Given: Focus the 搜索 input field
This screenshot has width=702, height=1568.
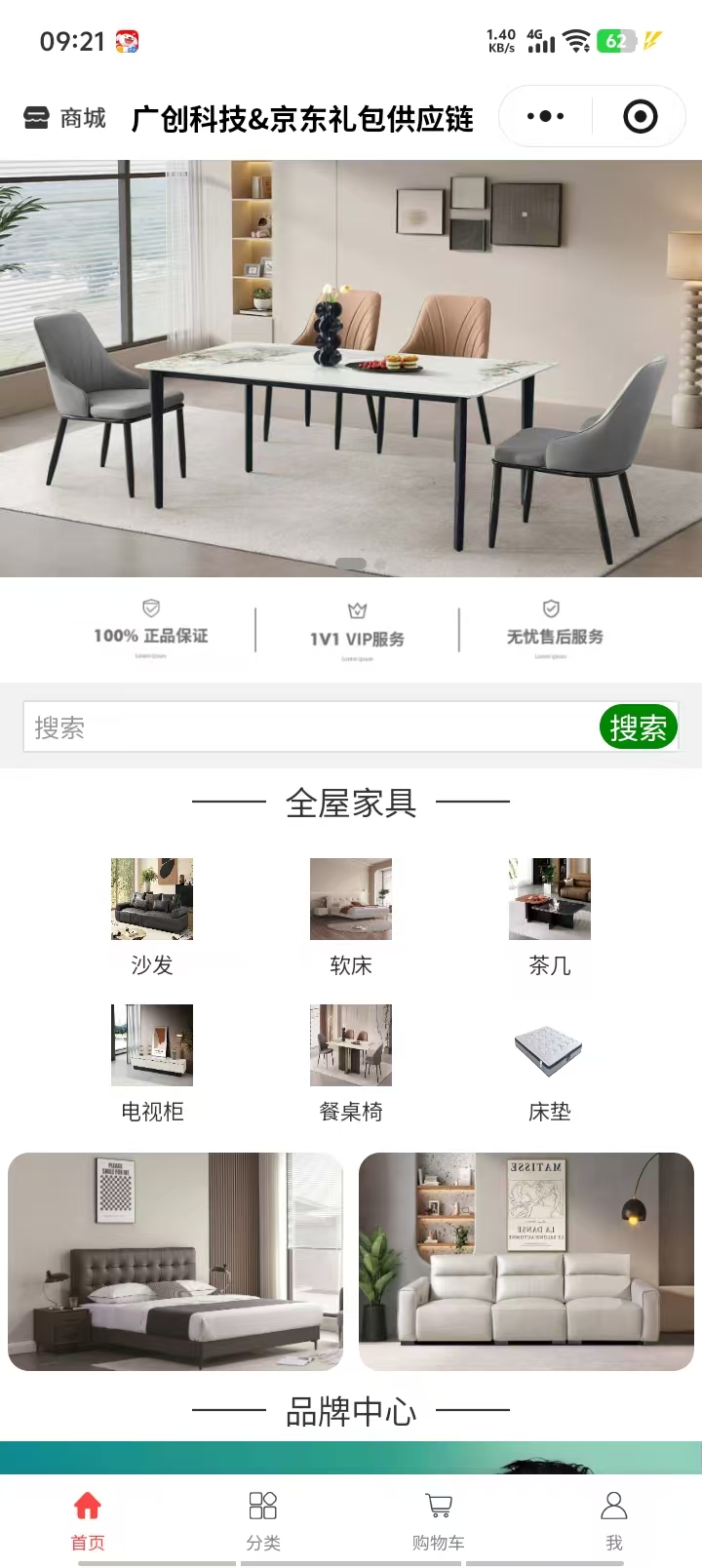Looking at the screenshot, I should pos(310,727).
